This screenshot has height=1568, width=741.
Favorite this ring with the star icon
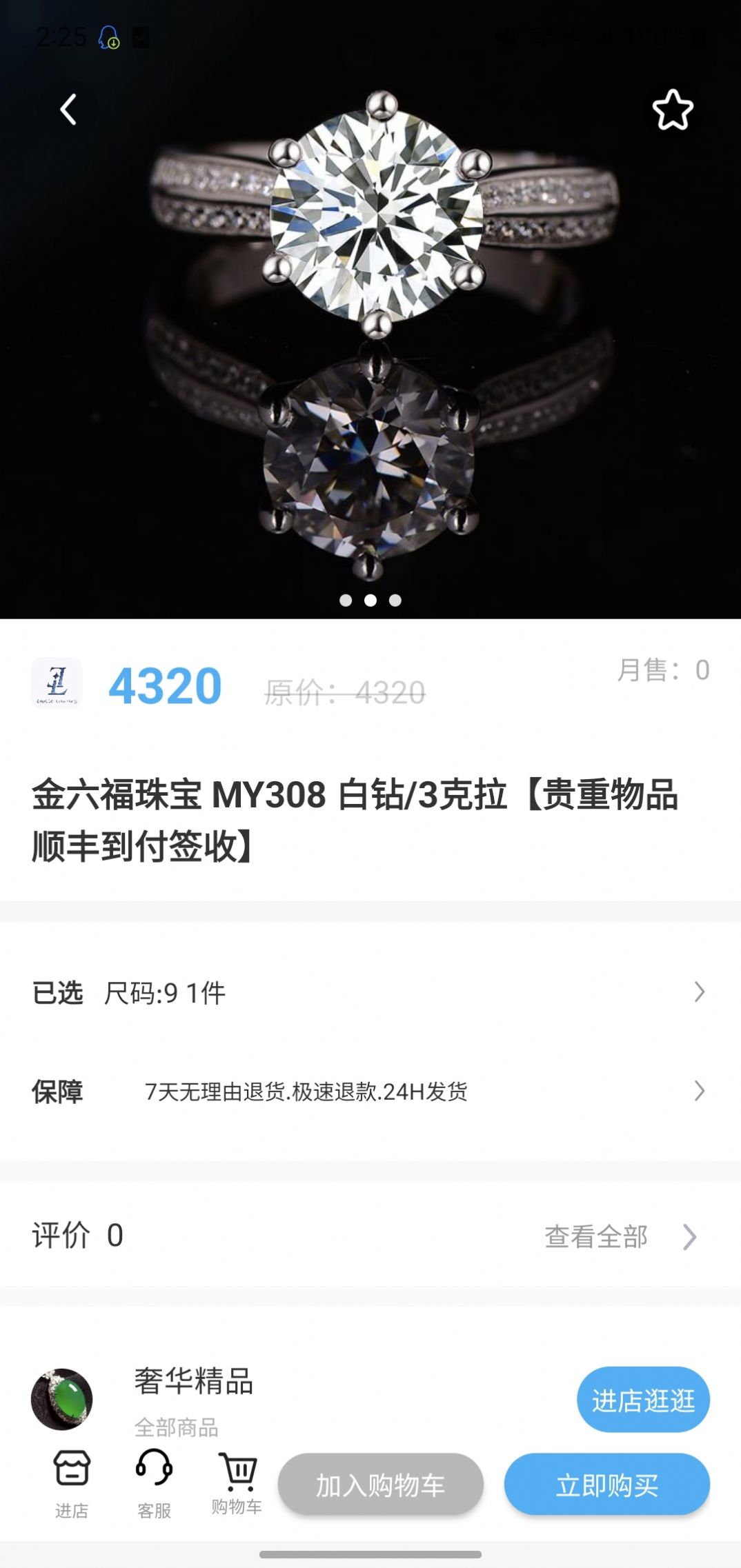[673, 110]
